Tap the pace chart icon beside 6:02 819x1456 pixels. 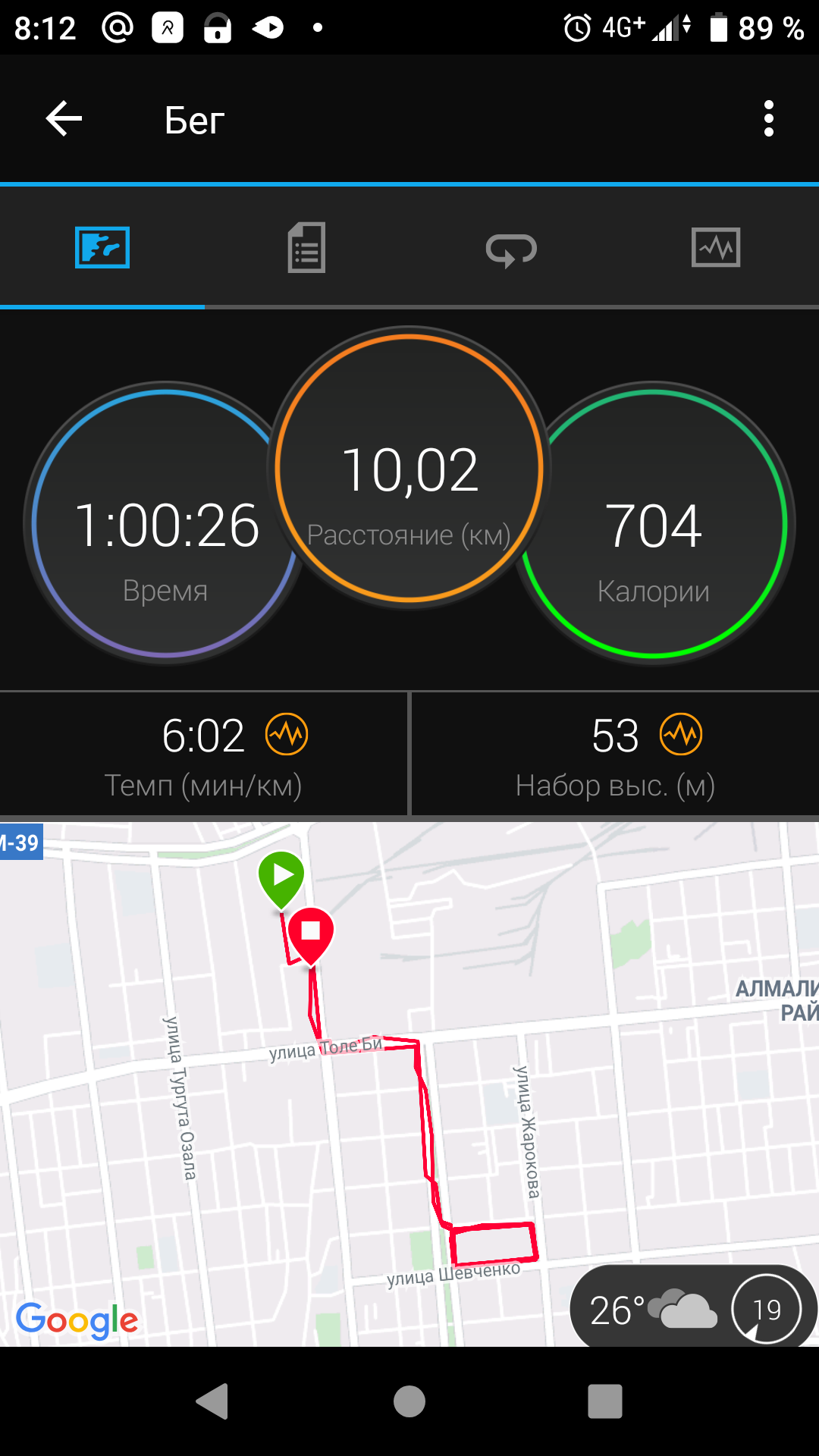click(287, 734)
